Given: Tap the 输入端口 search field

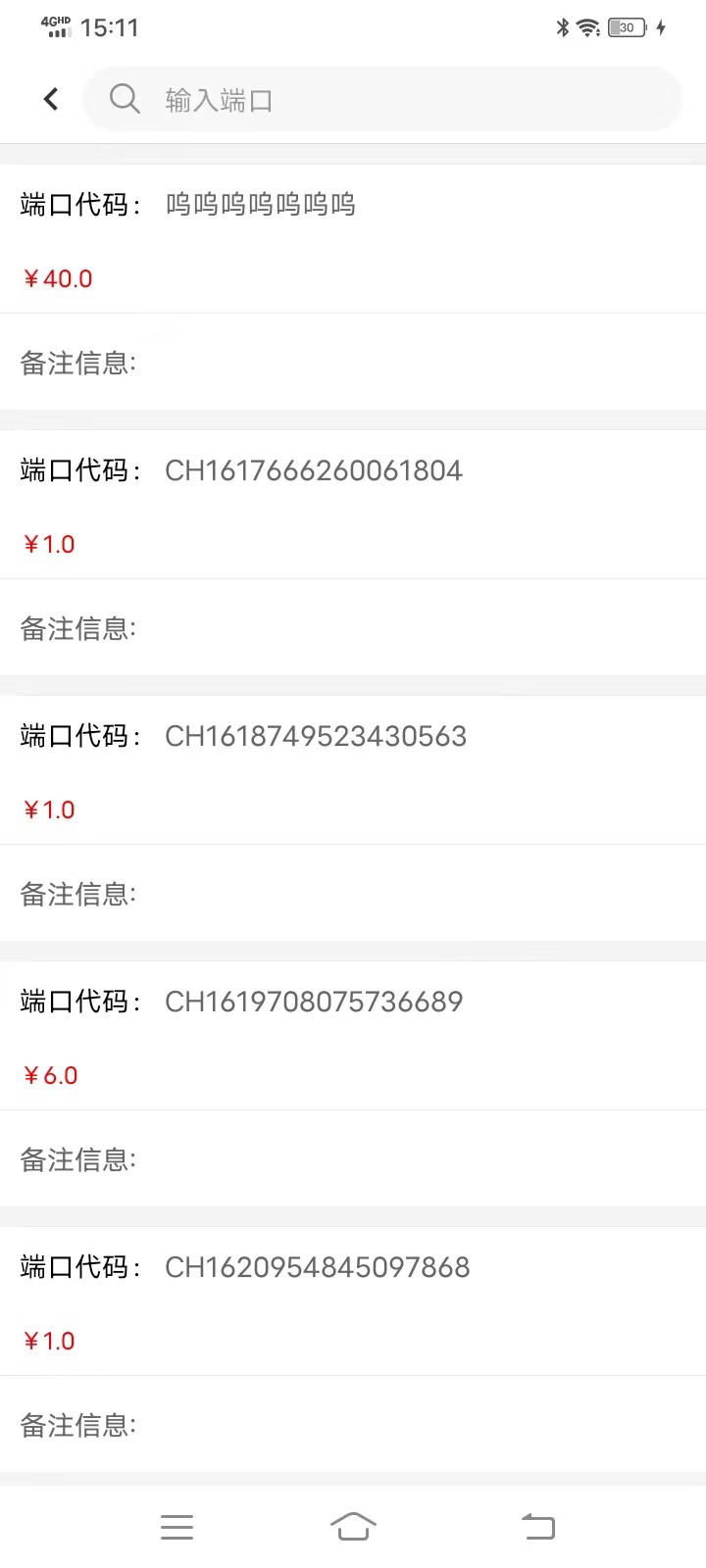Looking at the screenshot, I should [x=382, y=99].
